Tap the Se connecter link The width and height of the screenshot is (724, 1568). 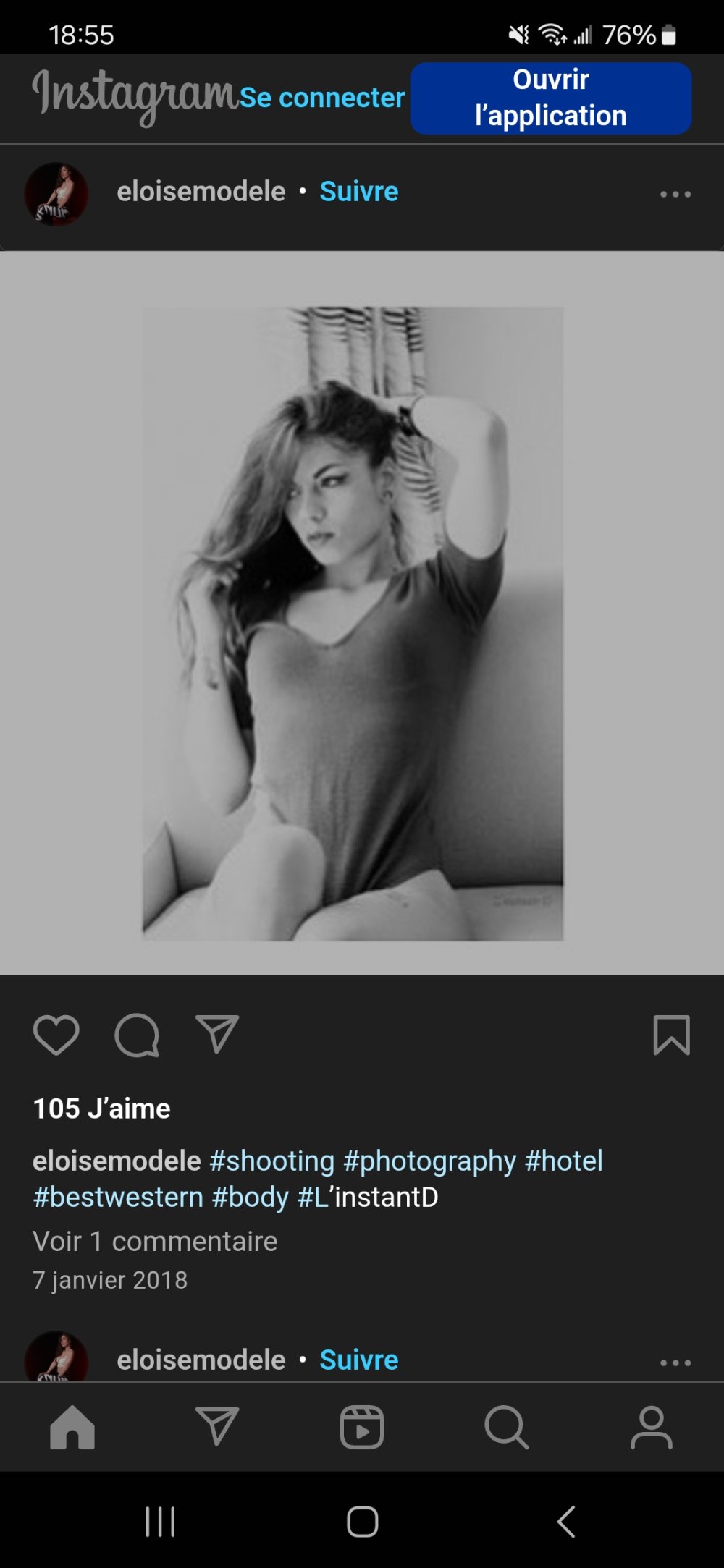click(321, 98)
